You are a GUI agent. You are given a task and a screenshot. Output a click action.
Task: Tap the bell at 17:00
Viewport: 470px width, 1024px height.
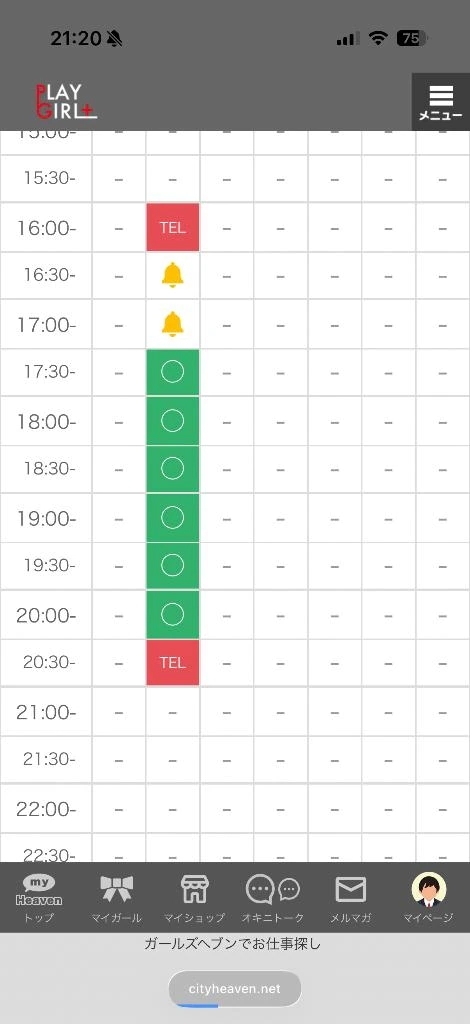click(172, 324)
